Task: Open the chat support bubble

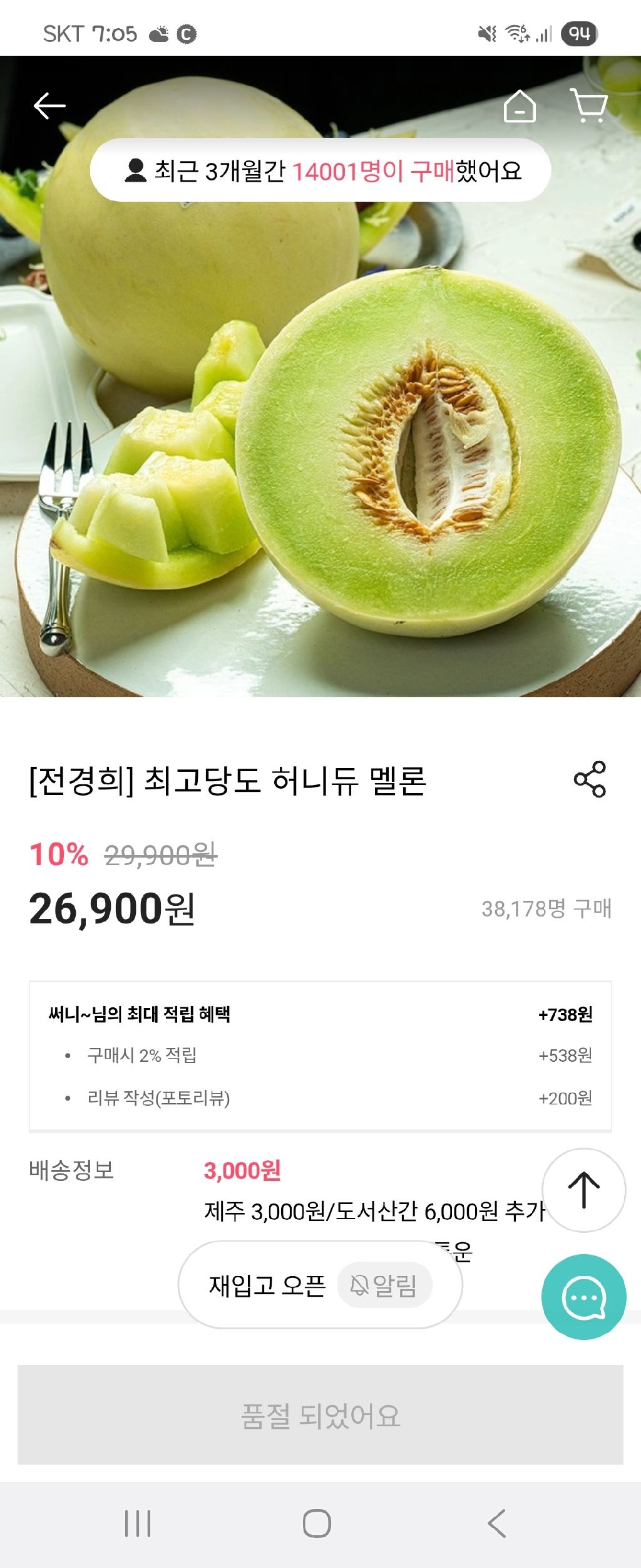Action: (583, 1297)
